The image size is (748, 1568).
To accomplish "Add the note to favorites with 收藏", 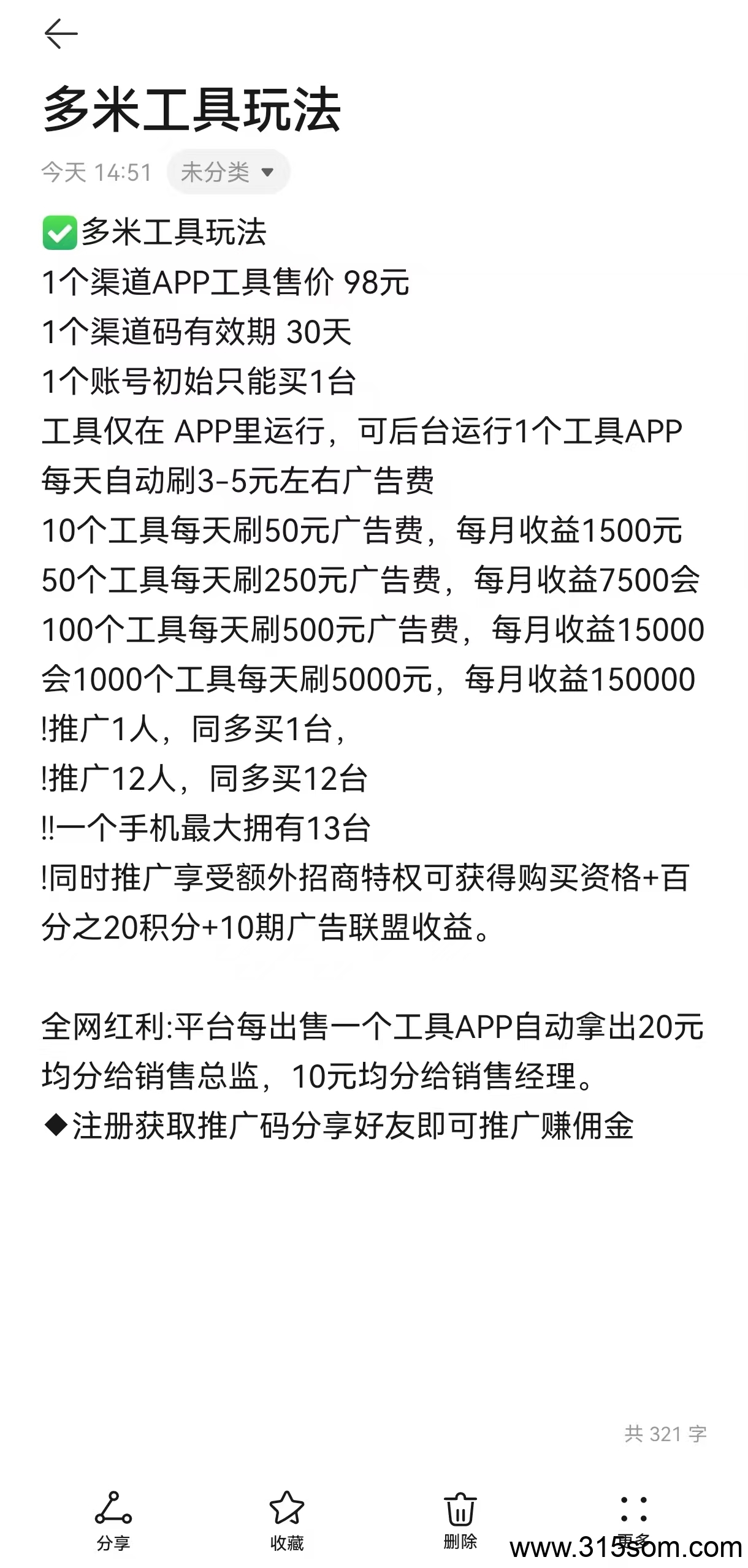I will tap(287, 1521).
